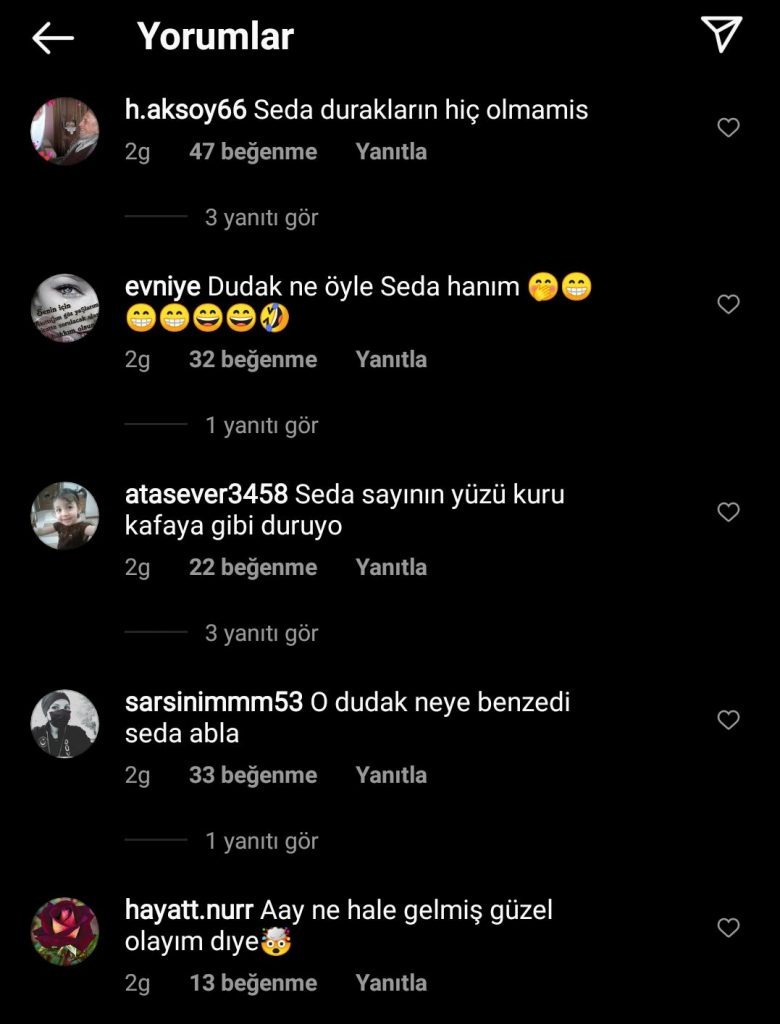Reply to hayatt.nurr's comment
The width and height of the screenshot is (780, 1024).
[x=391, y=984]
